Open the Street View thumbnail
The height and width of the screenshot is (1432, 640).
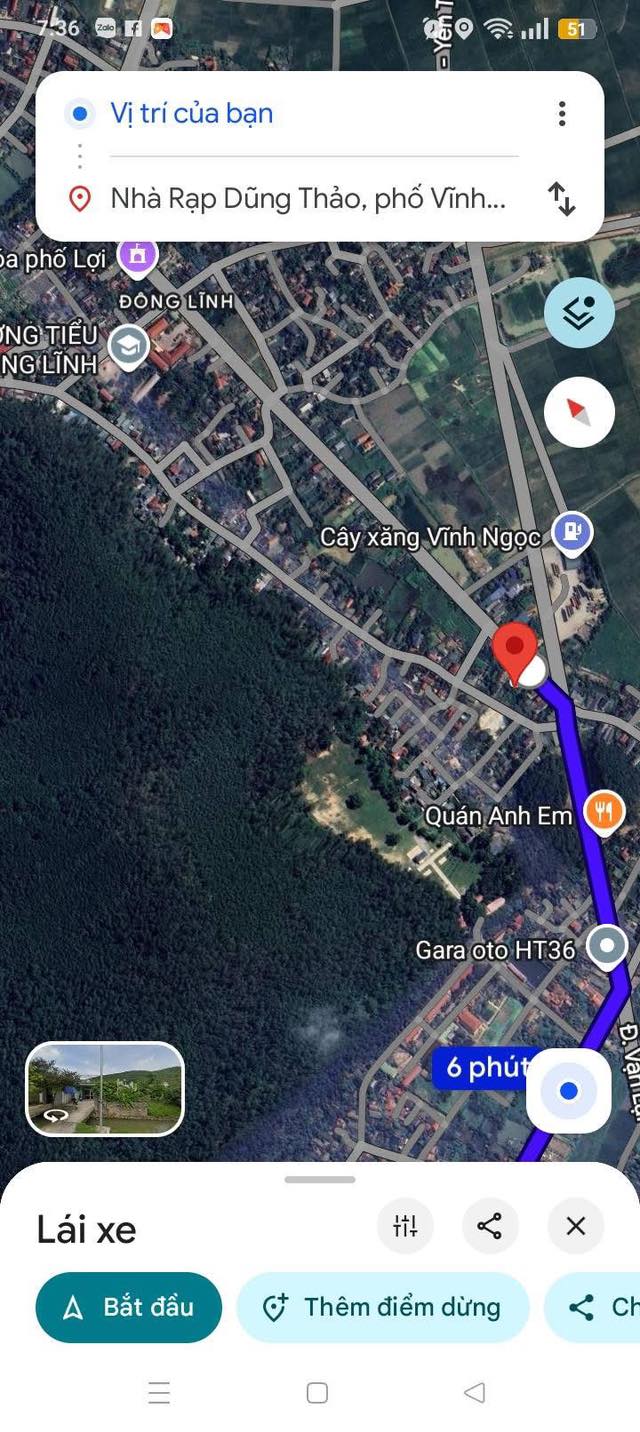coord(105,1089)
